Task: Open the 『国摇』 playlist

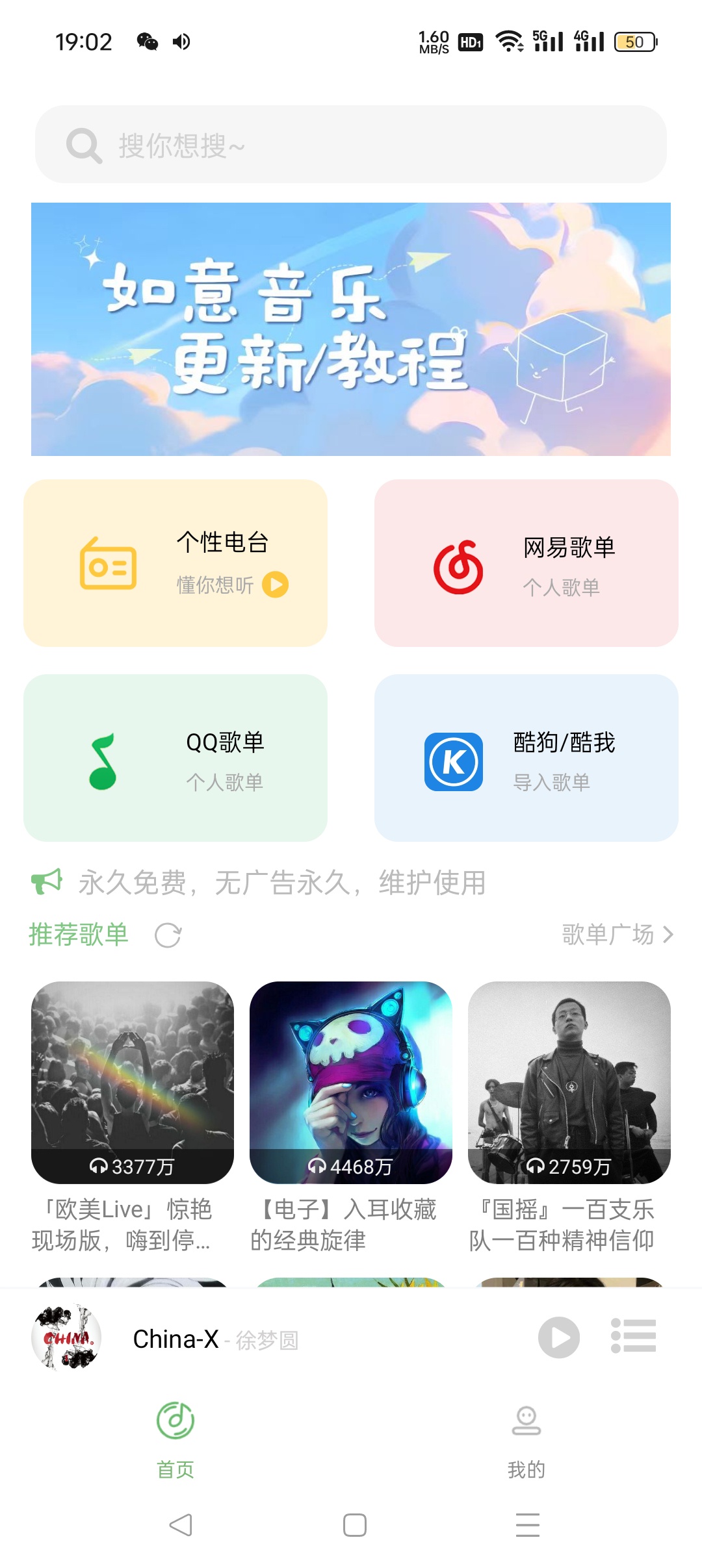Action: pos(569,1117)
